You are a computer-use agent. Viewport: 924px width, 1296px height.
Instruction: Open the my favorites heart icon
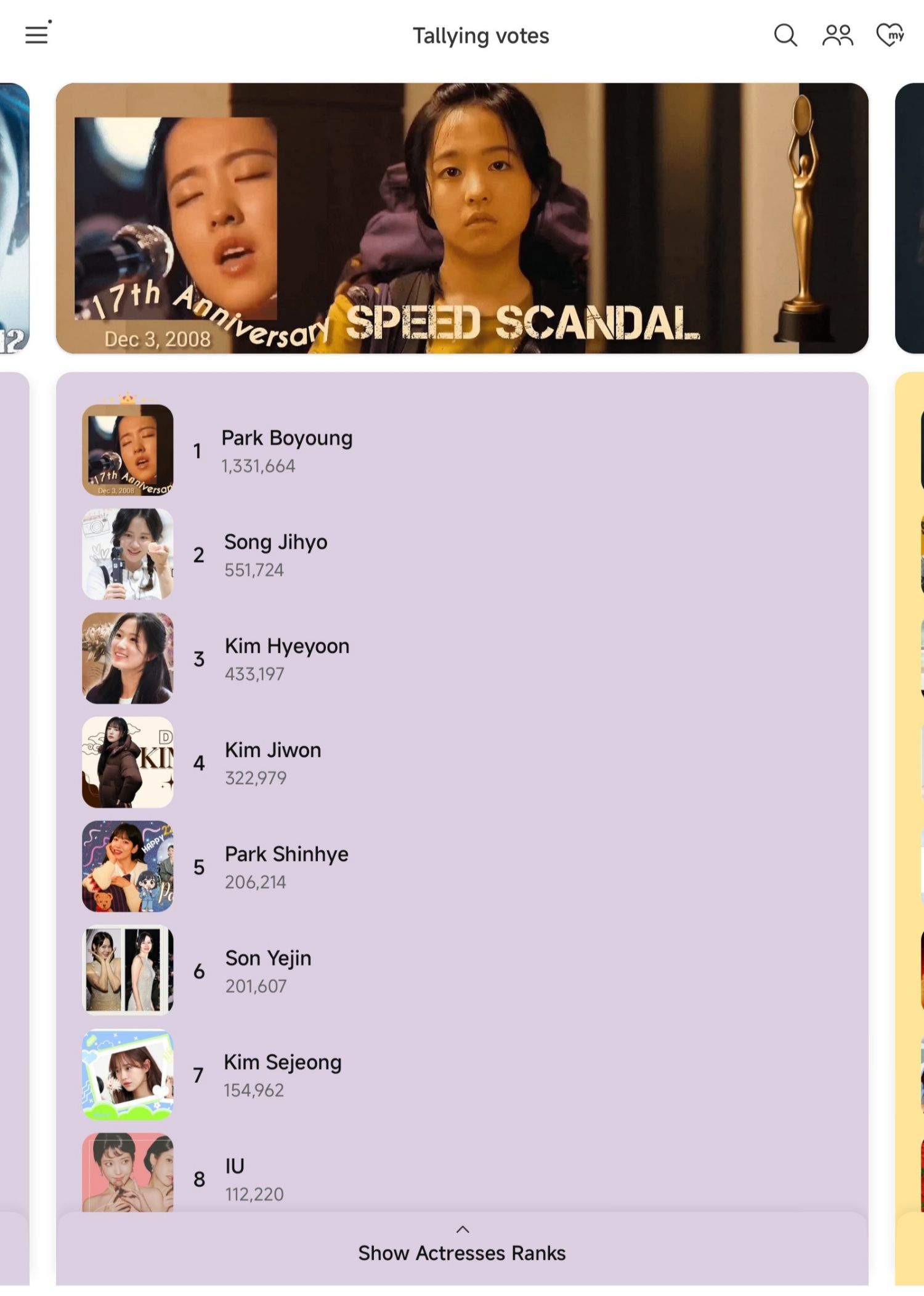click(x=890, y=35)
